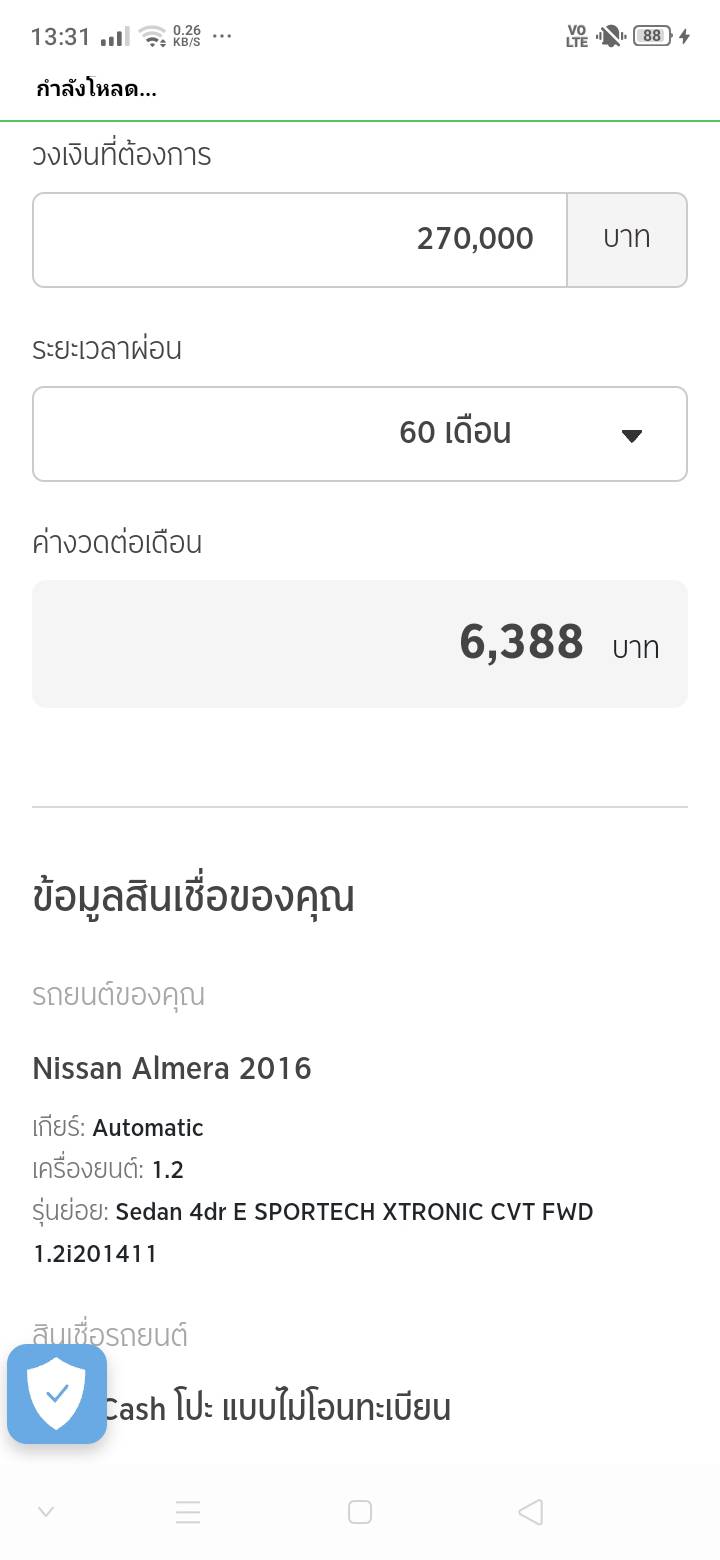
Task: Open the 60 เดือน installment period dropdown
Action: [360, 434]
